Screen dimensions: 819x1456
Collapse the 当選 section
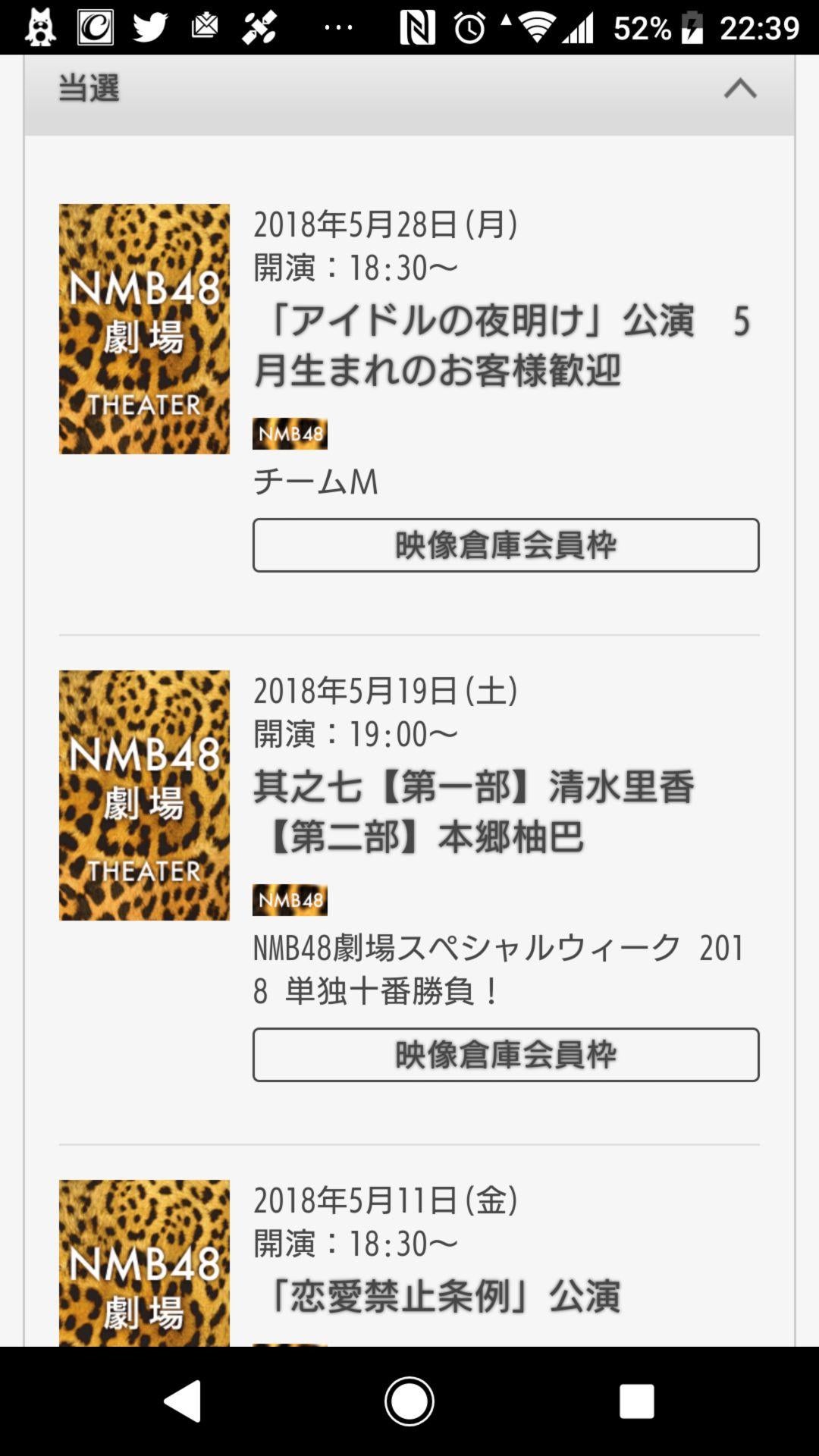[739, 89]
